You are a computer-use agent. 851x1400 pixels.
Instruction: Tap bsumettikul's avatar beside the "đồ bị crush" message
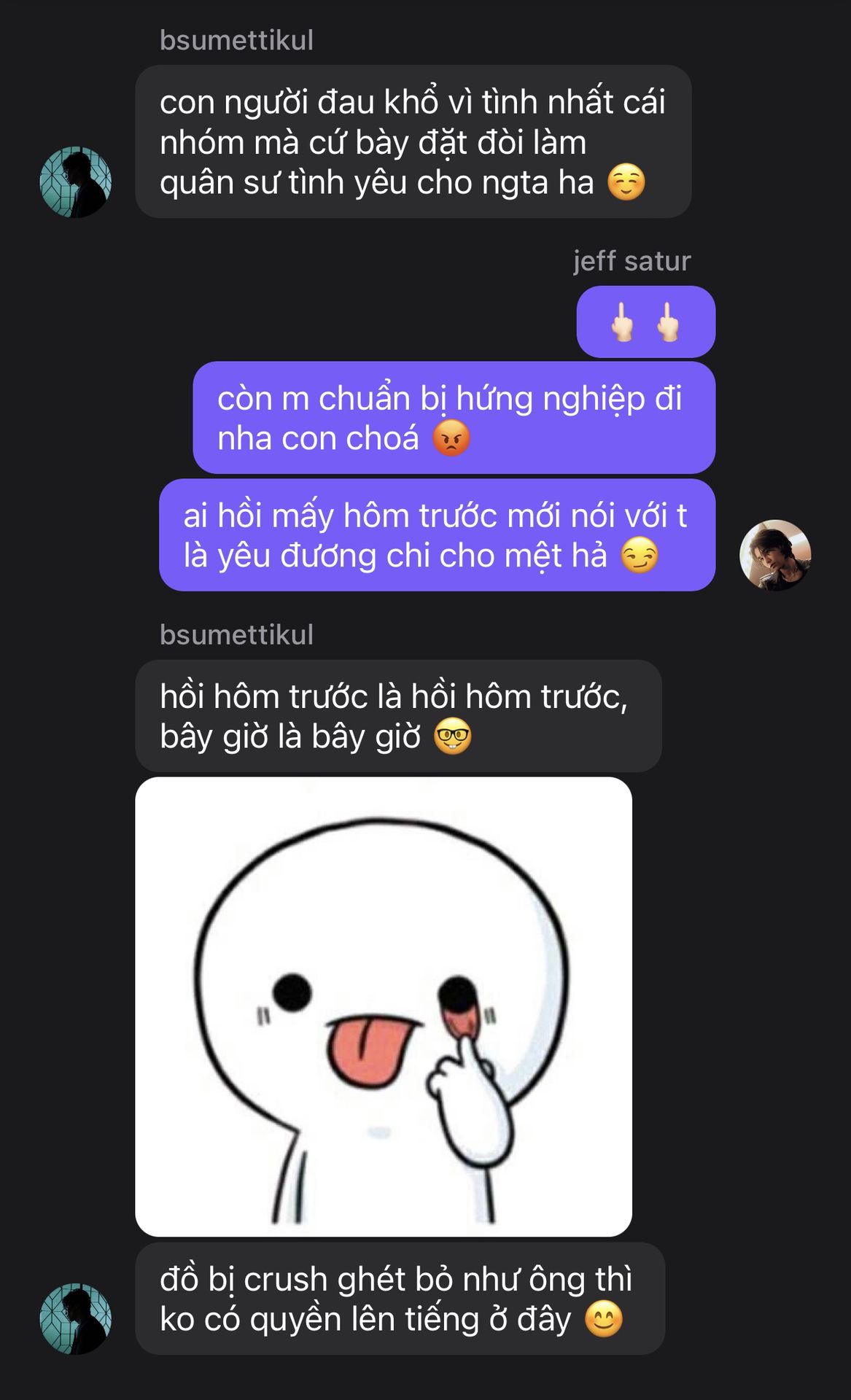click(x=76, y=1319)
